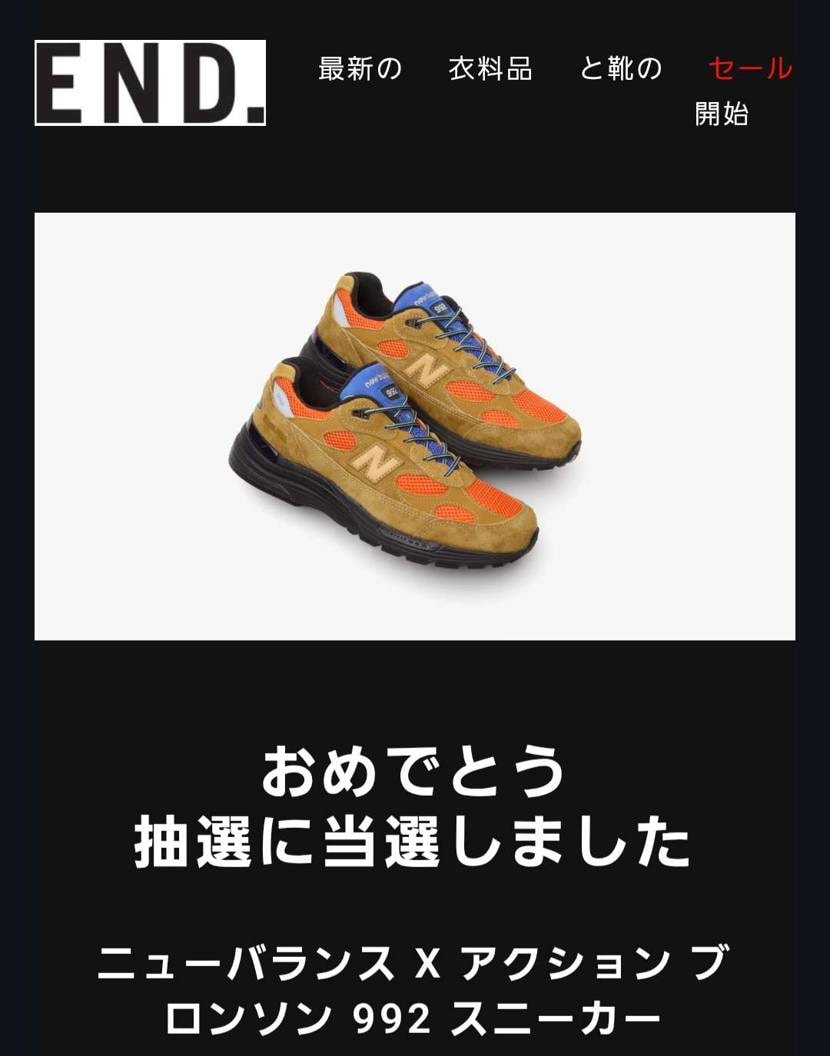Open the と靴の link
830x1056 pixels.
pos(621,69)
